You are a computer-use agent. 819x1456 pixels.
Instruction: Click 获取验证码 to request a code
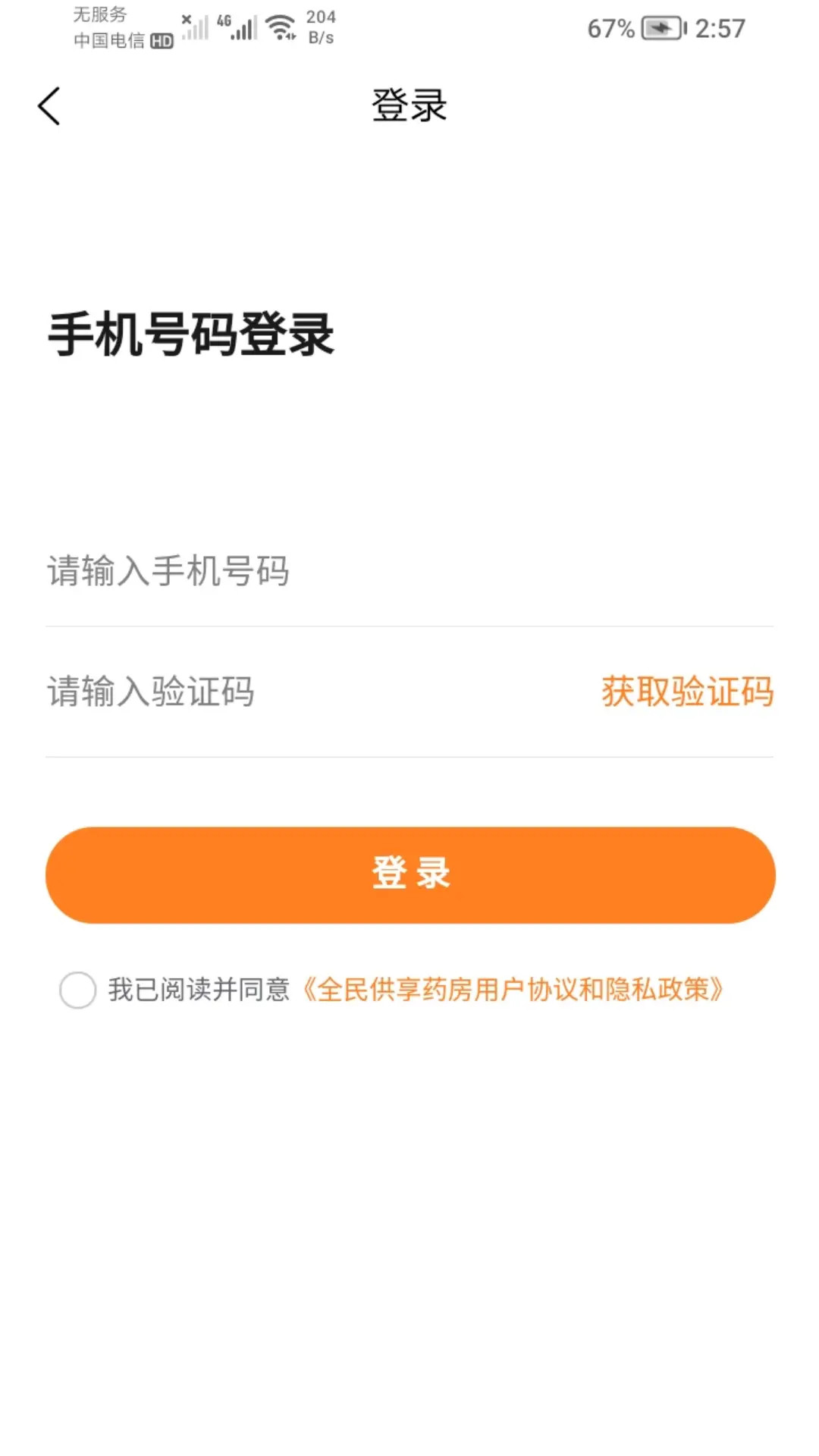pyautogui.click(x=687, y=692)
